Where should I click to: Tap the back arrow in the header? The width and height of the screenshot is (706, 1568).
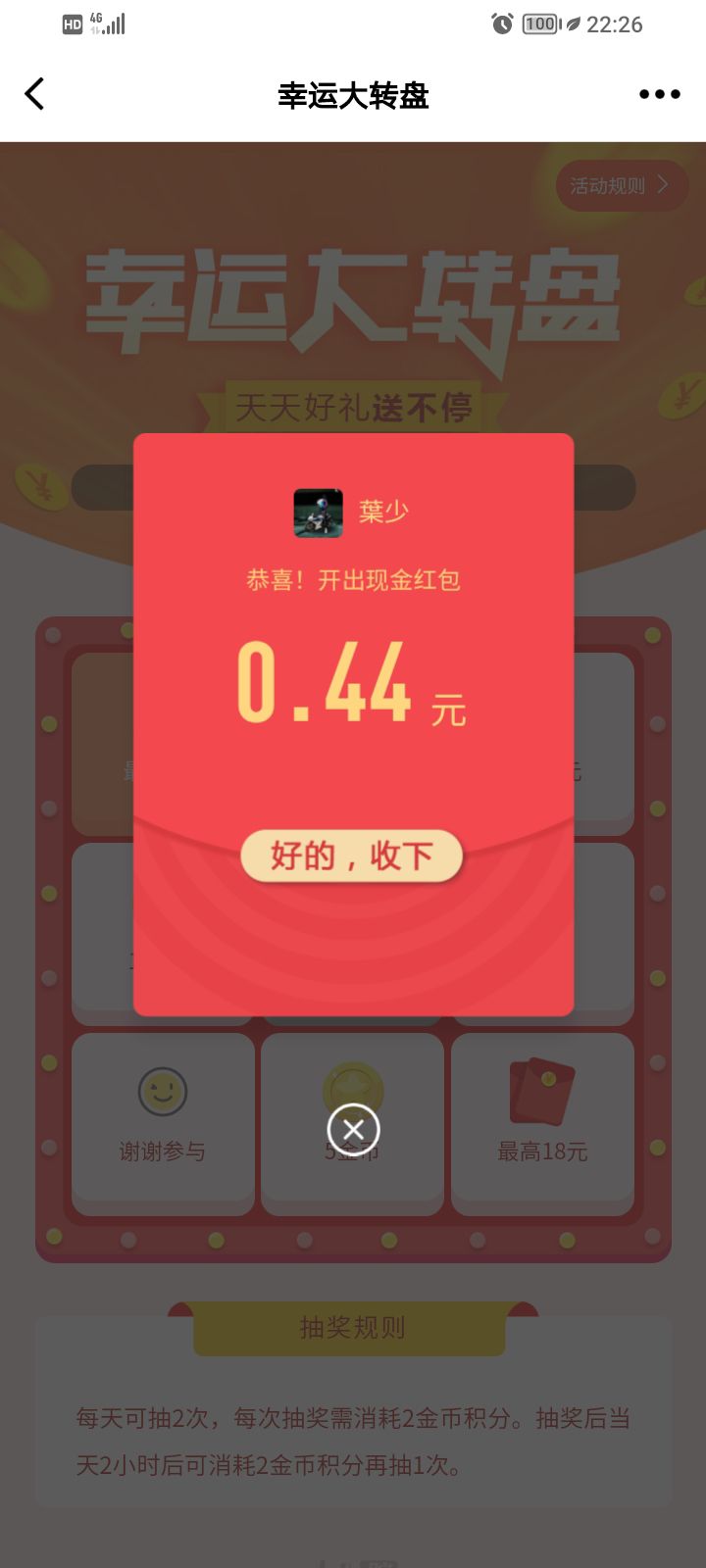[x=34, y=93]
